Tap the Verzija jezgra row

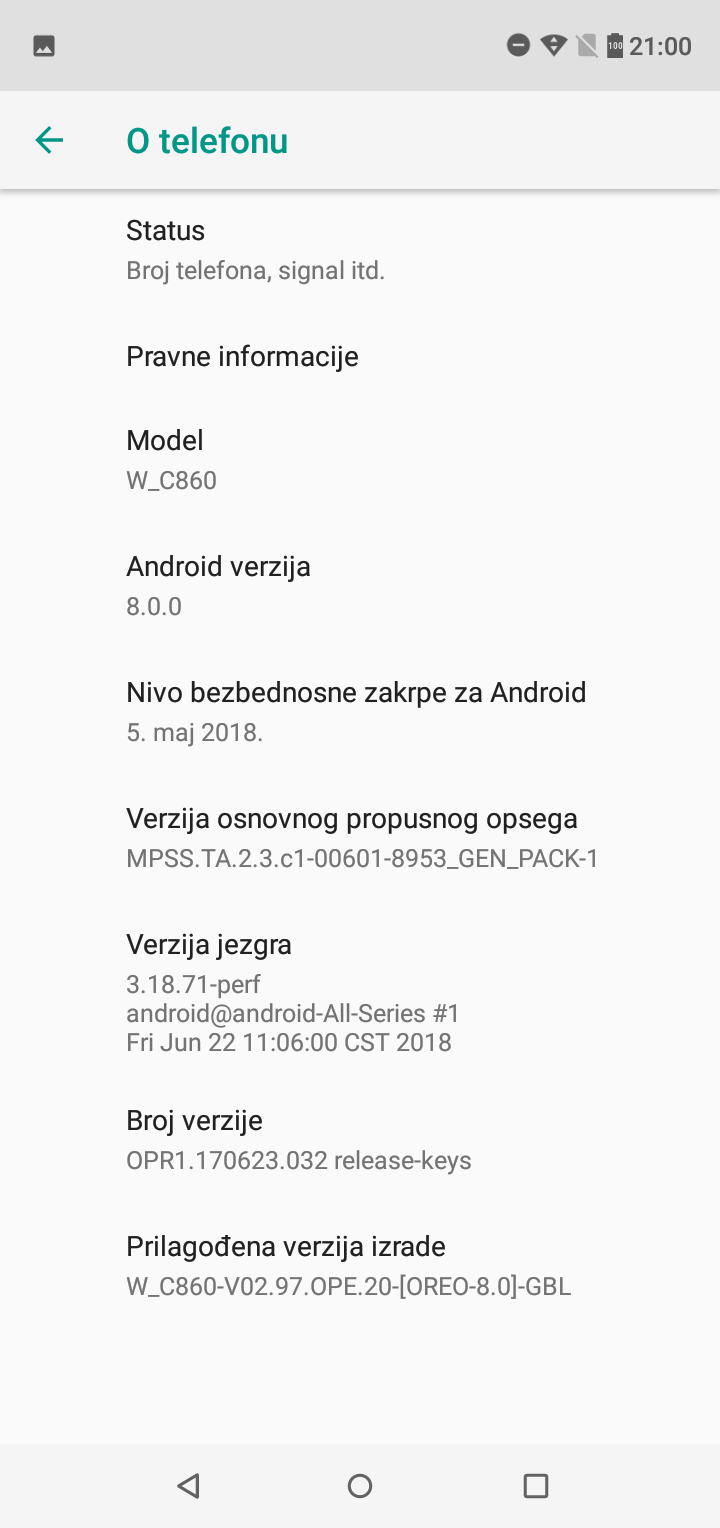click(x=360, y=992)
